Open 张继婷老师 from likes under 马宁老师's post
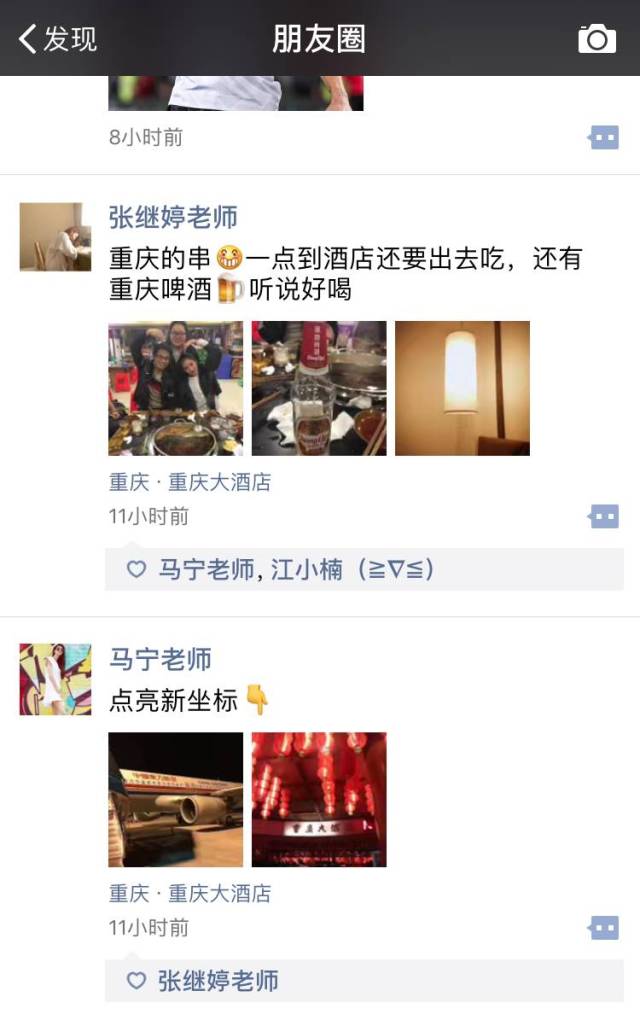The image size is (640, 1026). coord(218,981)
